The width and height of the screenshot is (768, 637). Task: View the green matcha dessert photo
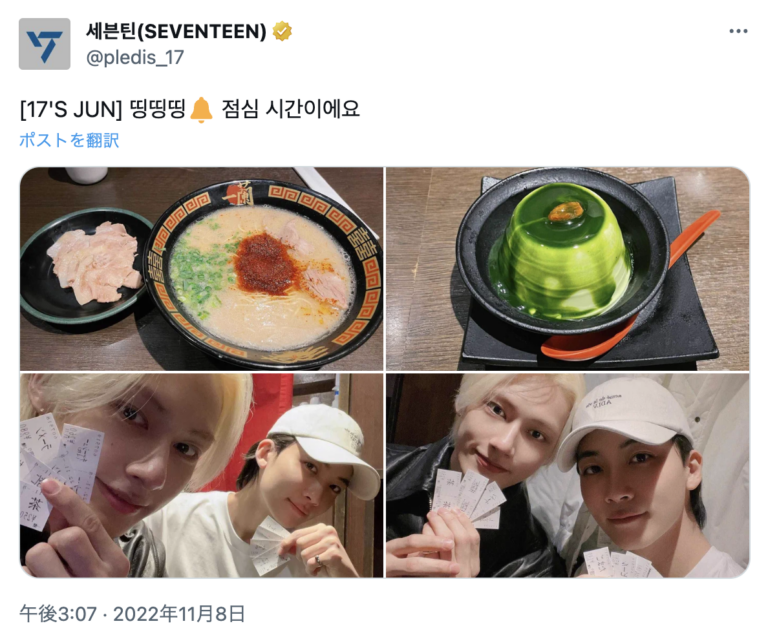tap(567, 269)
